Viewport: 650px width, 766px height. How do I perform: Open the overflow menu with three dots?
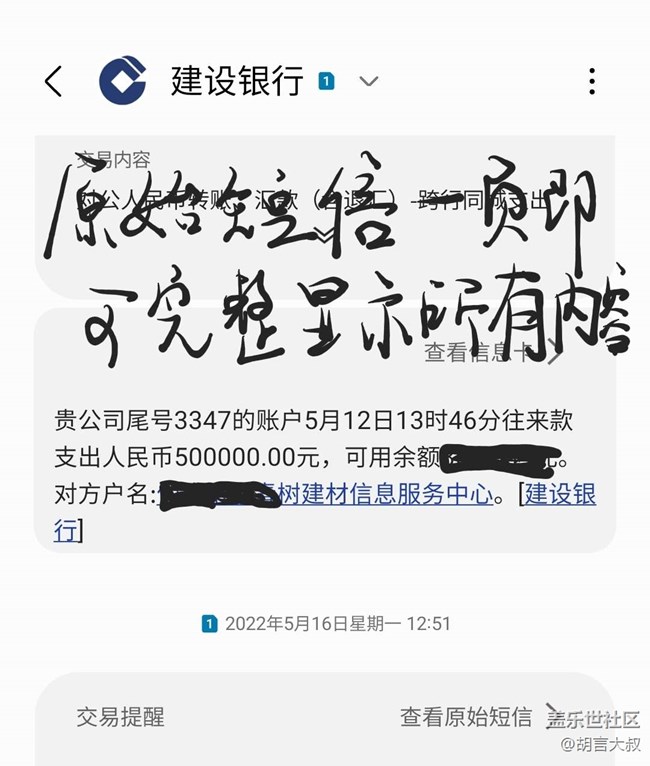tap(592, 82)
